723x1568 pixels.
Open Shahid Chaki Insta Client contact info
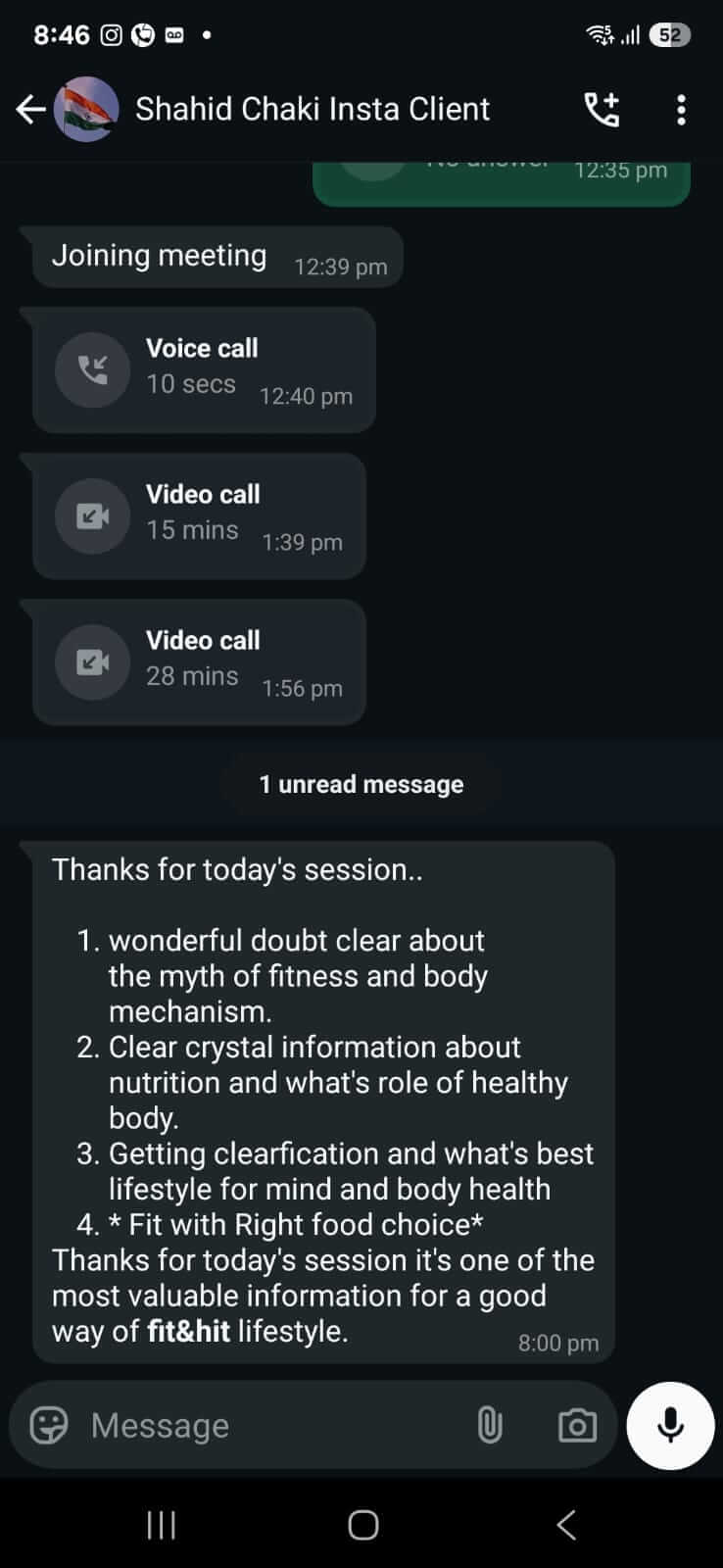tap(312, 110)
